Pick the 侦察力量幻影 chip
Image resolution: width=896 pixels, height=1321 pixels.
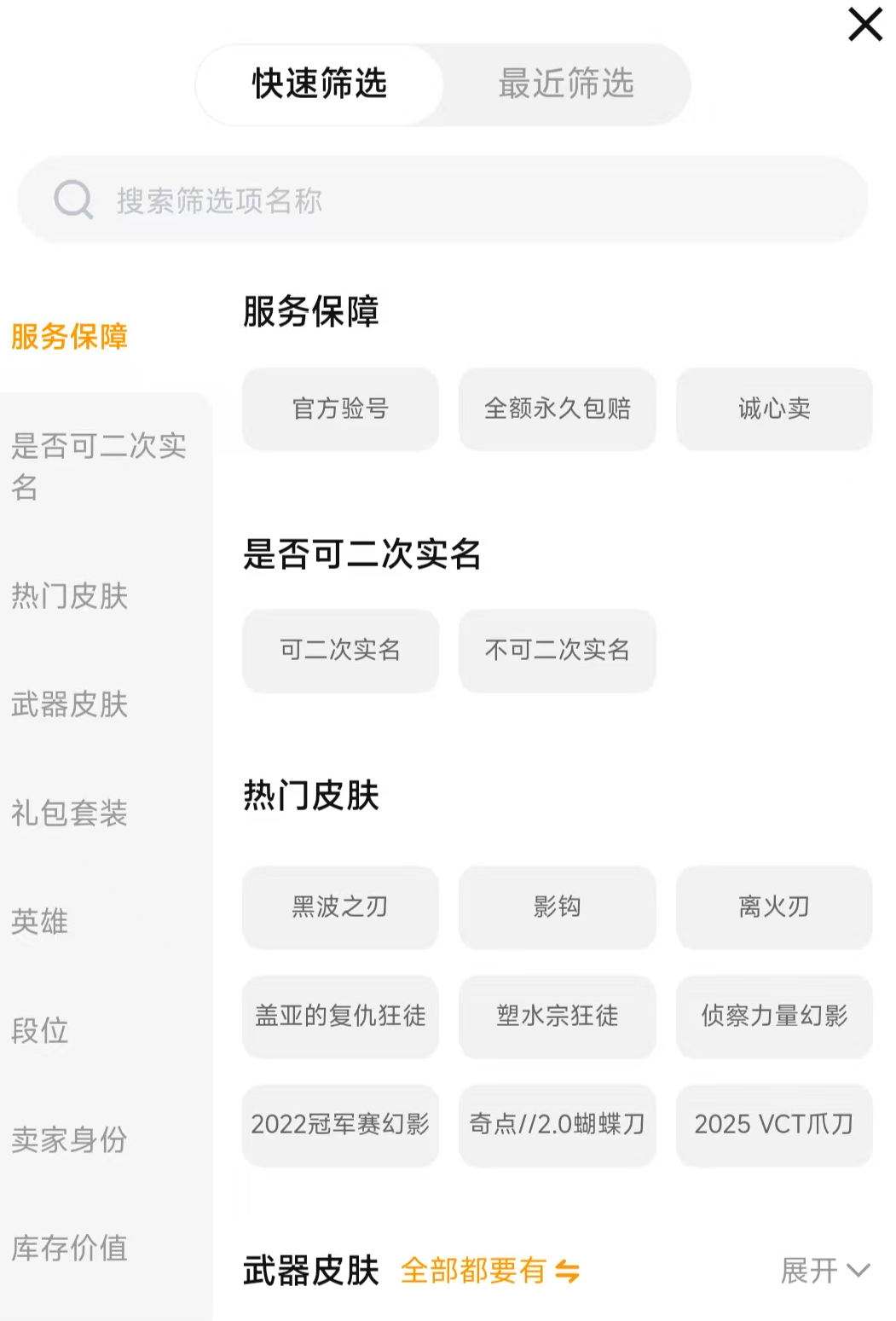pos(773,1016)
